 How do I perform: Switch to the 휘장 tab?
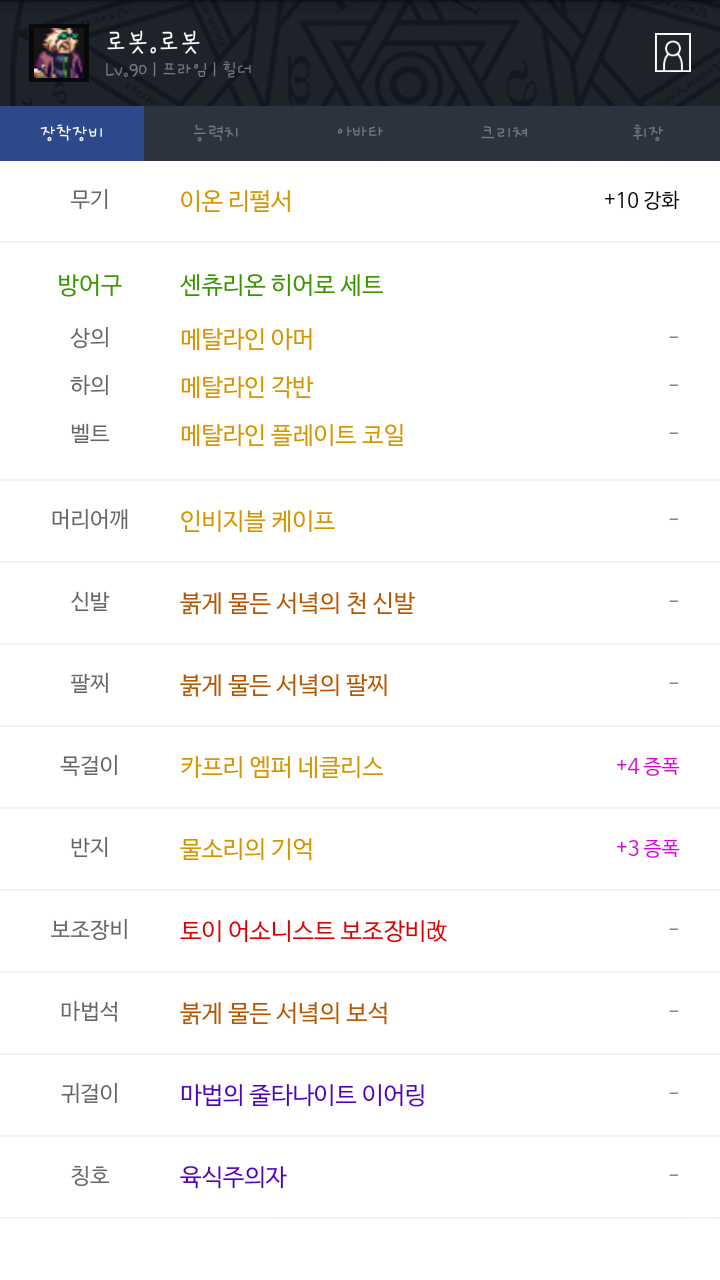(x=648, y=133)
